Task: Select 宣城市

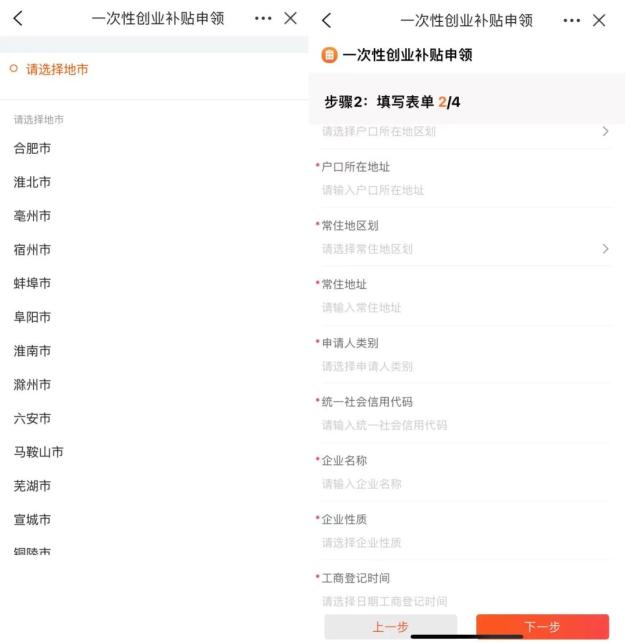Action: click(x=32, y=520)
